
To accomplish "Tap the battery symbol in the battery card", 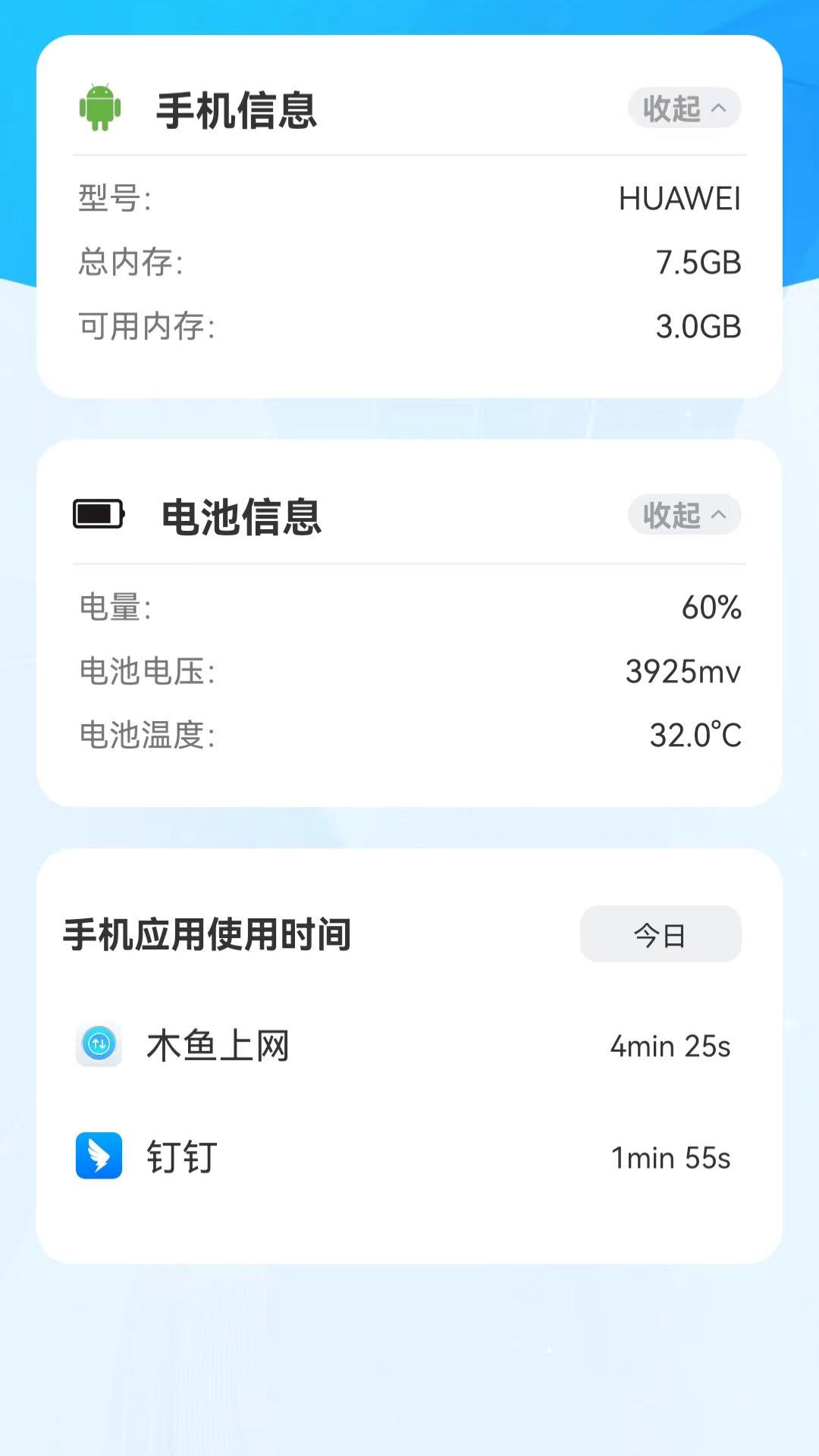I will 99,514.
